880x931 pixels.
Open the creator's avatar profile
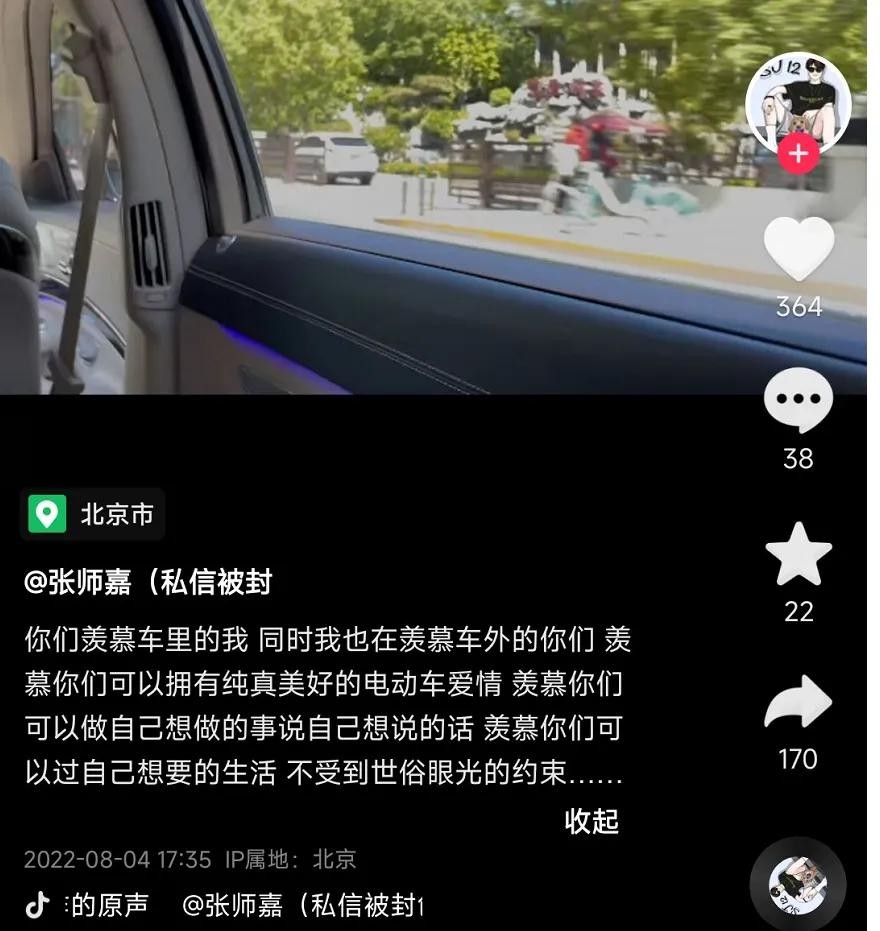[x=798, y=100]
